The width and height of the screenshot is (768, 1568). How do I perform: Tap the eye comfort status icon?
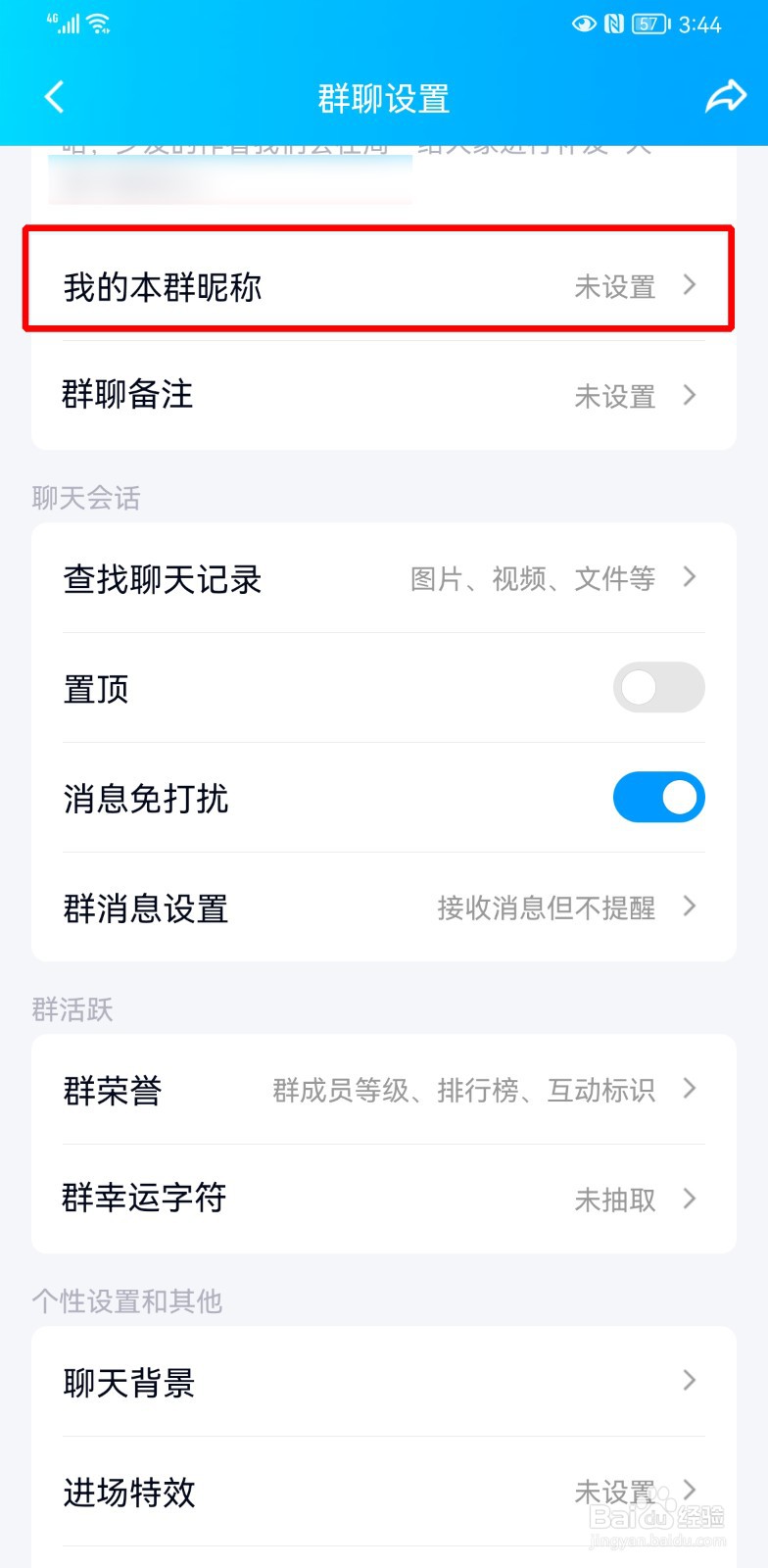(585, 24)
